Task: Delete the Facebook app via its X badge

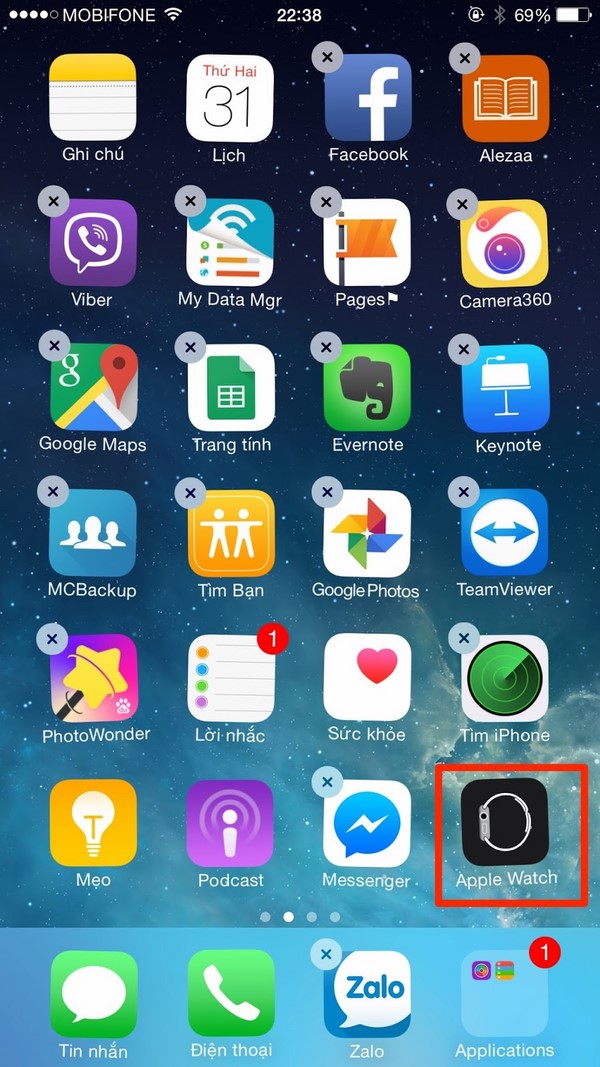Action: 326,57
